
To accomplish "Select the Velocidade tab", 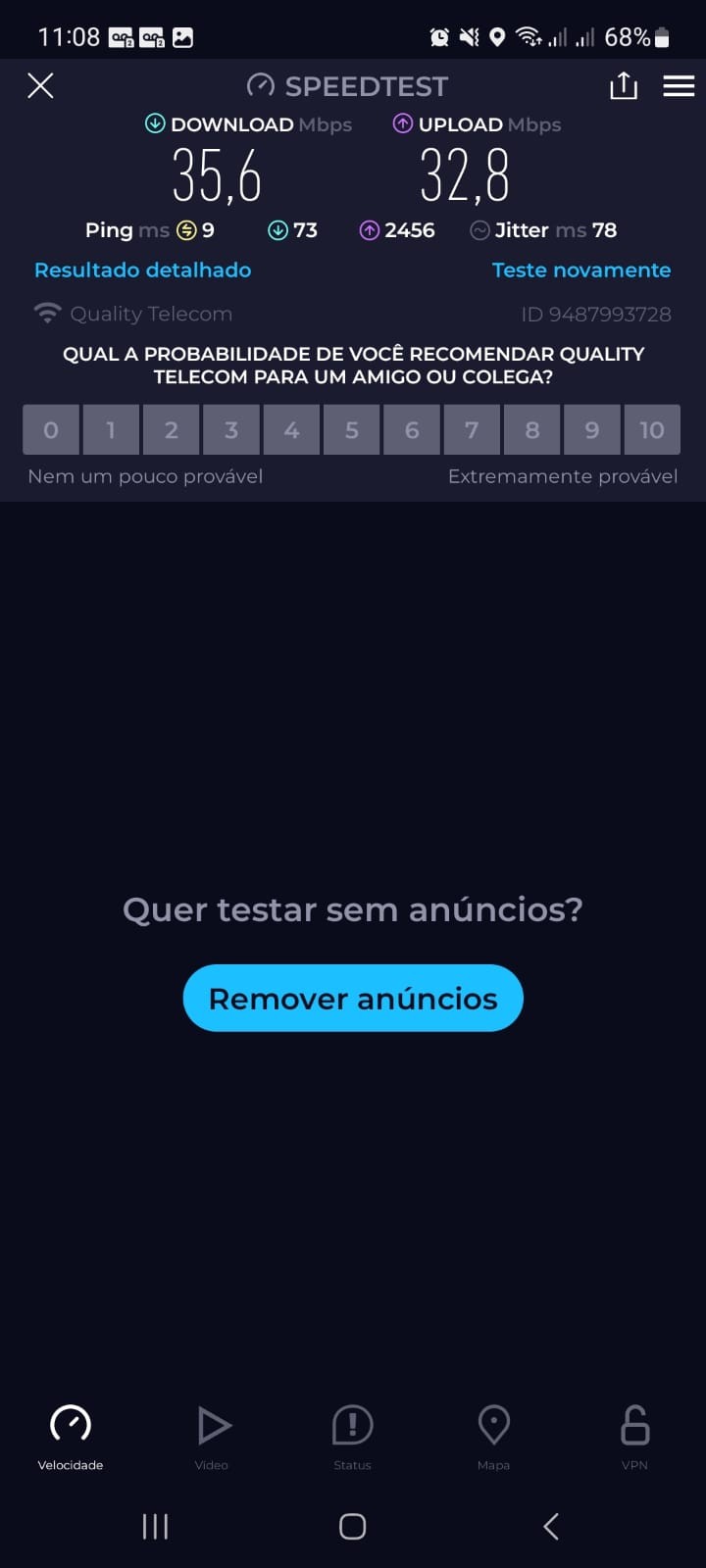I will (x=71, y=1437).
